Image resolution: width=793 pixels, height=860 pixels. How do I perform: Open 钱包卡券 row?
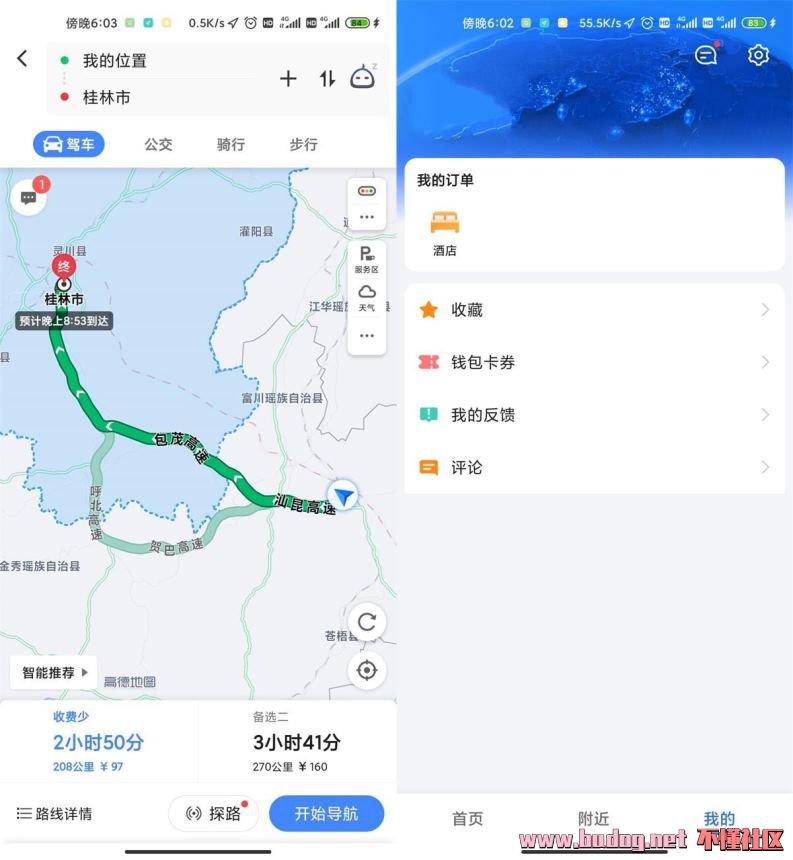[594, 362]
